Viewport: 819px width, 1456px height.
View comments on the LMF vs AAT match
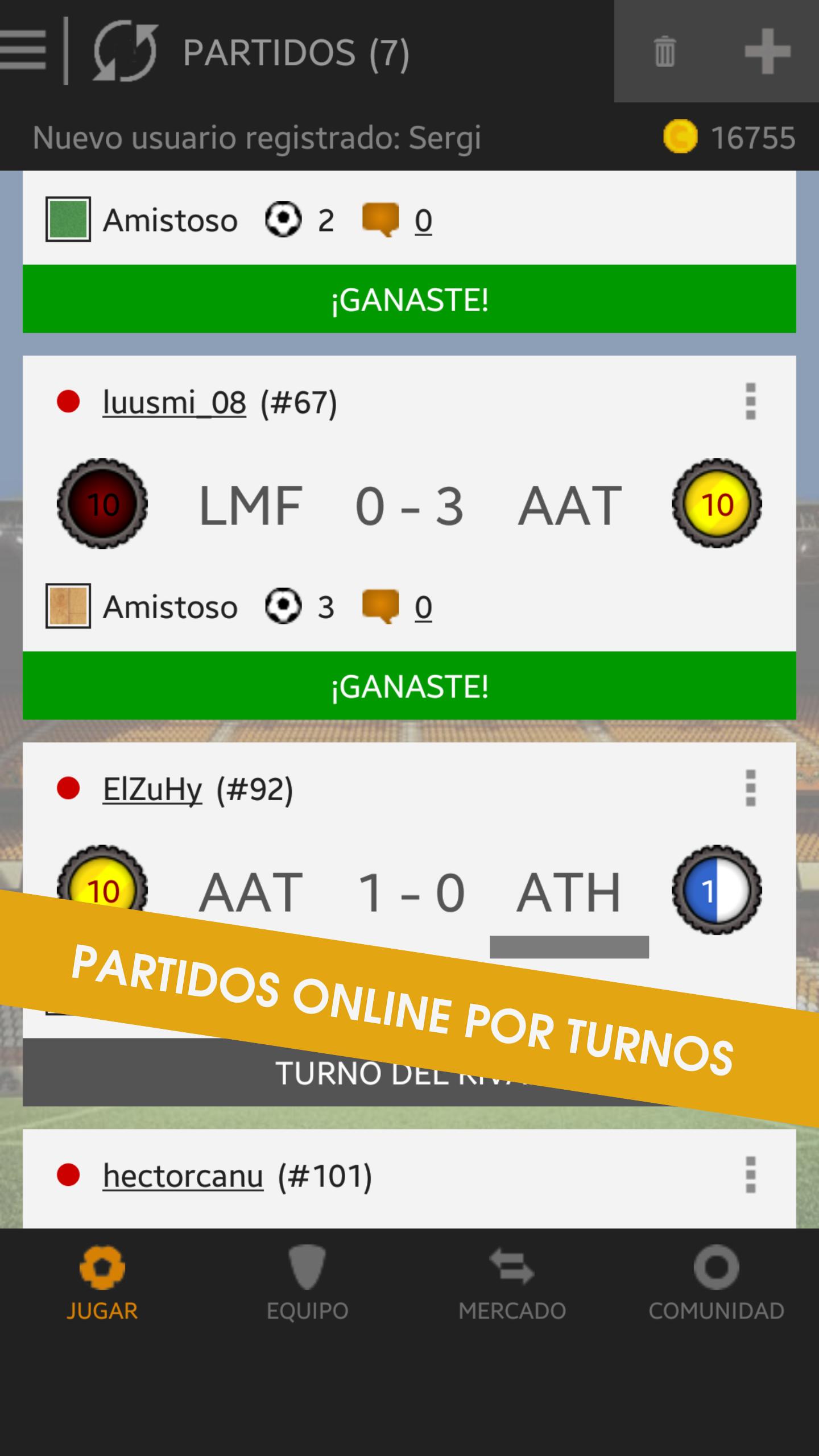click(398, 606)
